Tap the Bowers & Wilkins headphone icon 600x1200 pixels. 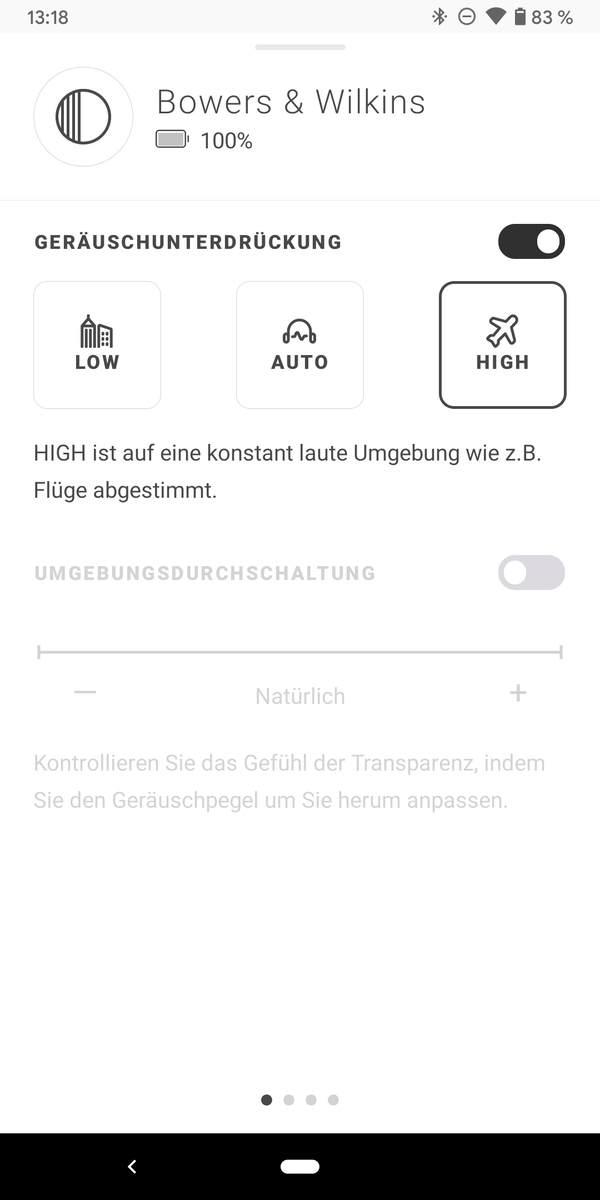83,117
